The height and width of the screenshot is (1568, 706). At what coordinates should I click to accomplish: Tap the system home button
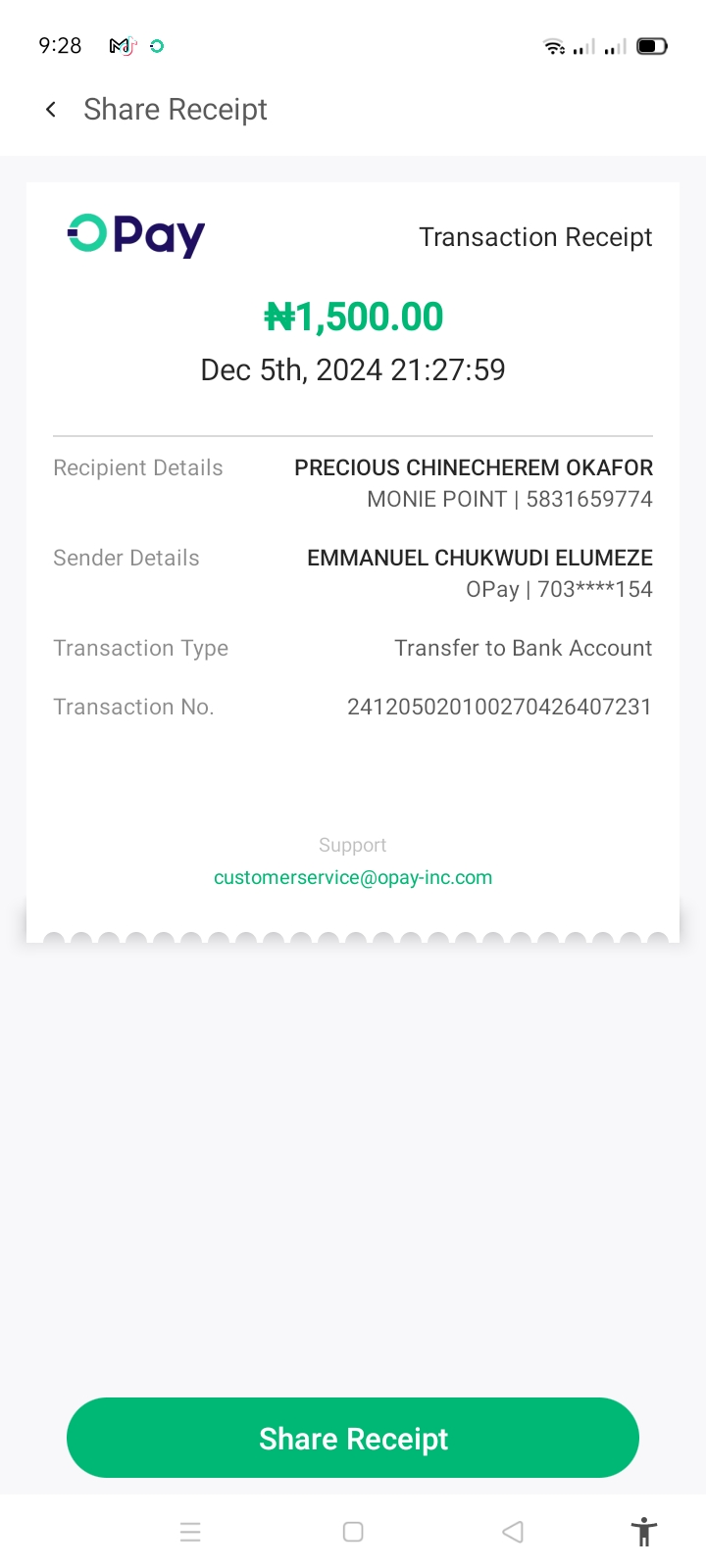click(353, 1532)
